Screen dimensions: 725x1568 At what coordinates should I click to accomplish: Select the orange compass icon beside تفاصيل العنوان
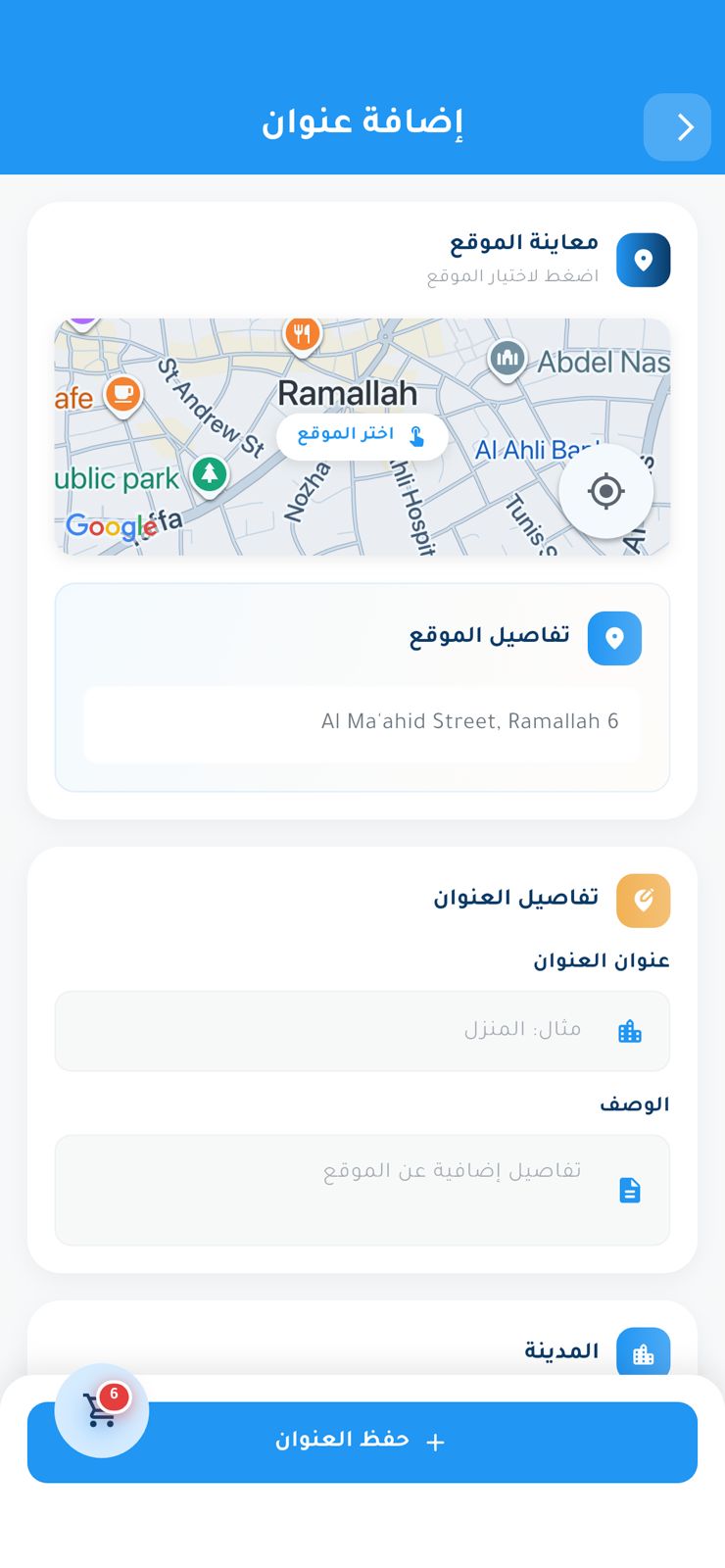tap(643, 901)
